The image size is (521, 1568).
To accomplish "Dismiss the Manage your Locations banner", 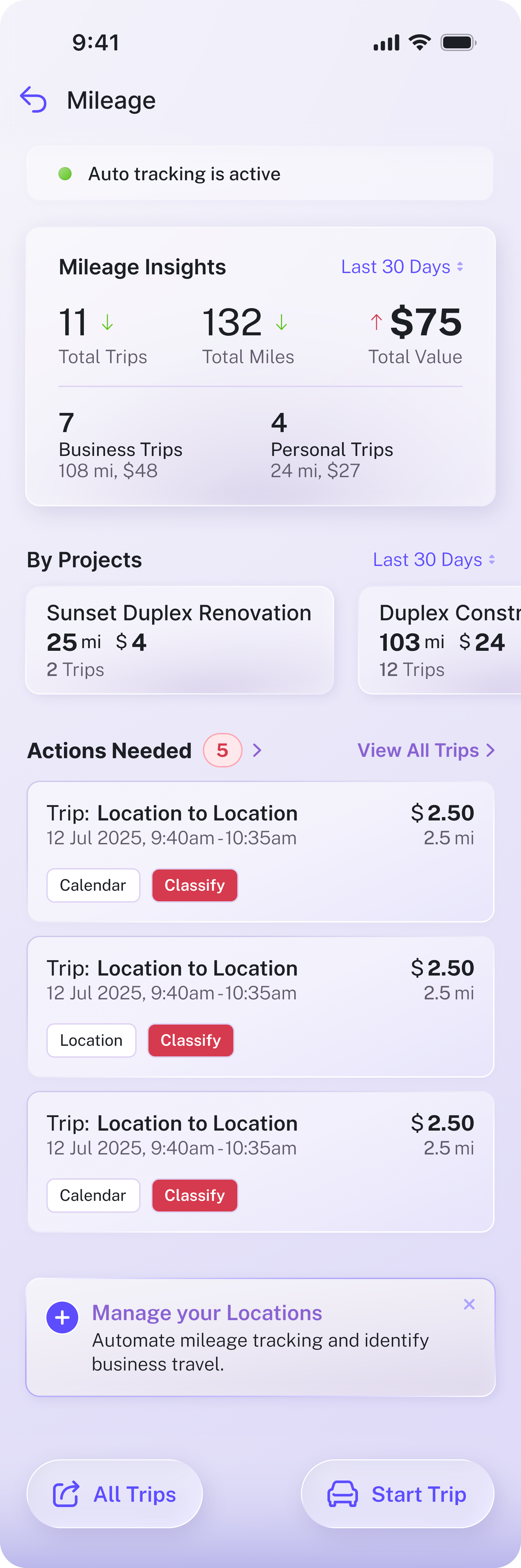I will [469, 1304].
